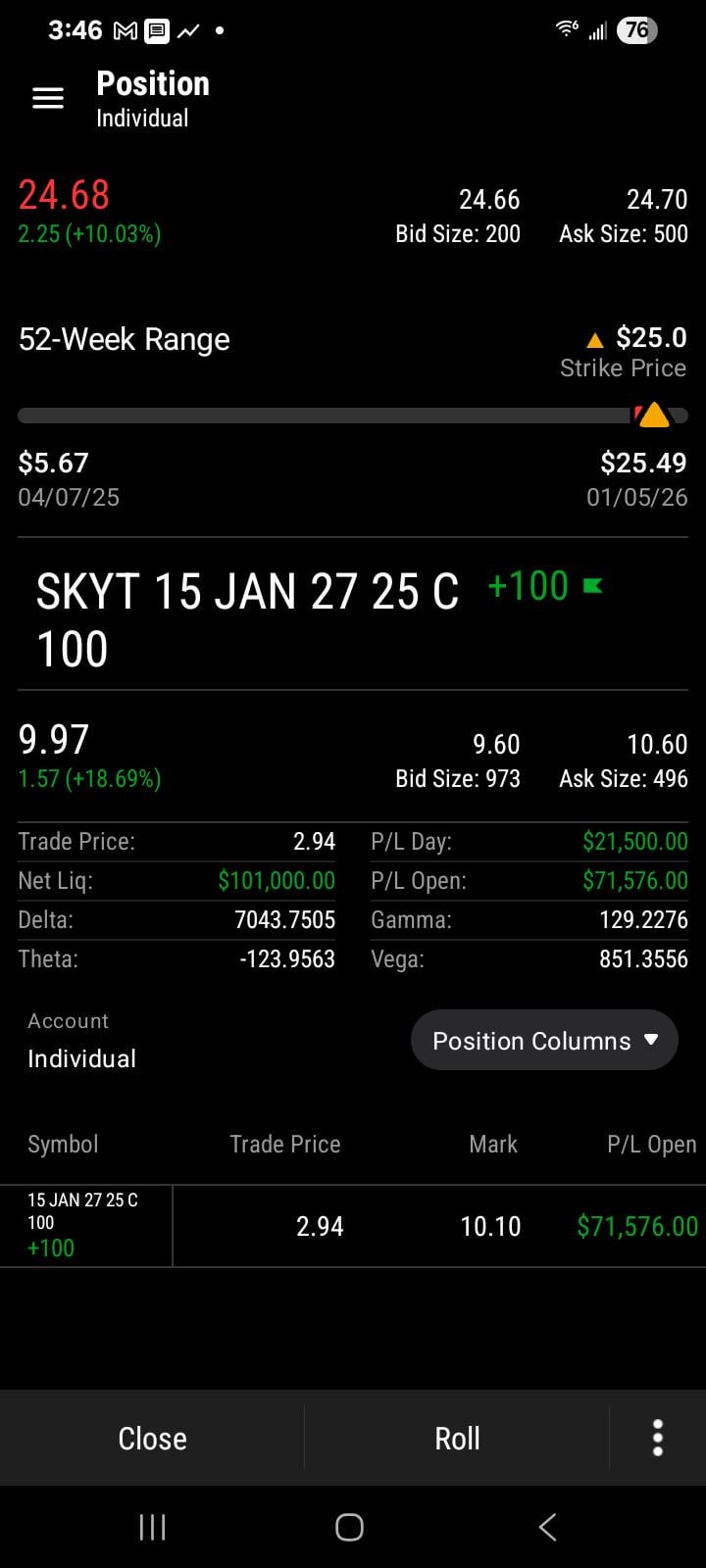The image size is (706, 1568).
Task: Open the three-dot overflow menu
Action: point(658,1439)
